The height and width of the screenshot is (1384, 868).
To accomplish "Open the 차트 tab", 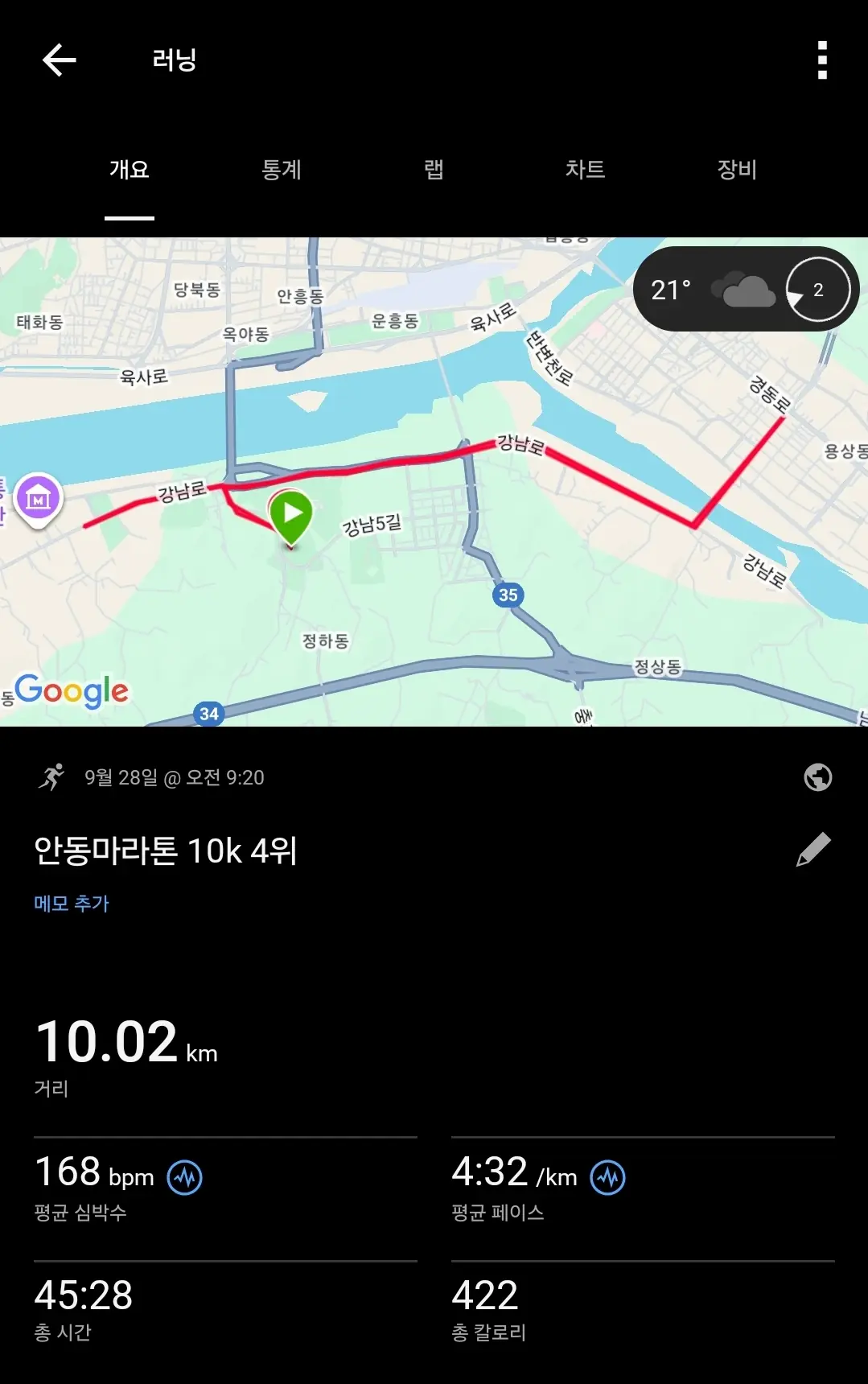I will click(x=585, y=170).
